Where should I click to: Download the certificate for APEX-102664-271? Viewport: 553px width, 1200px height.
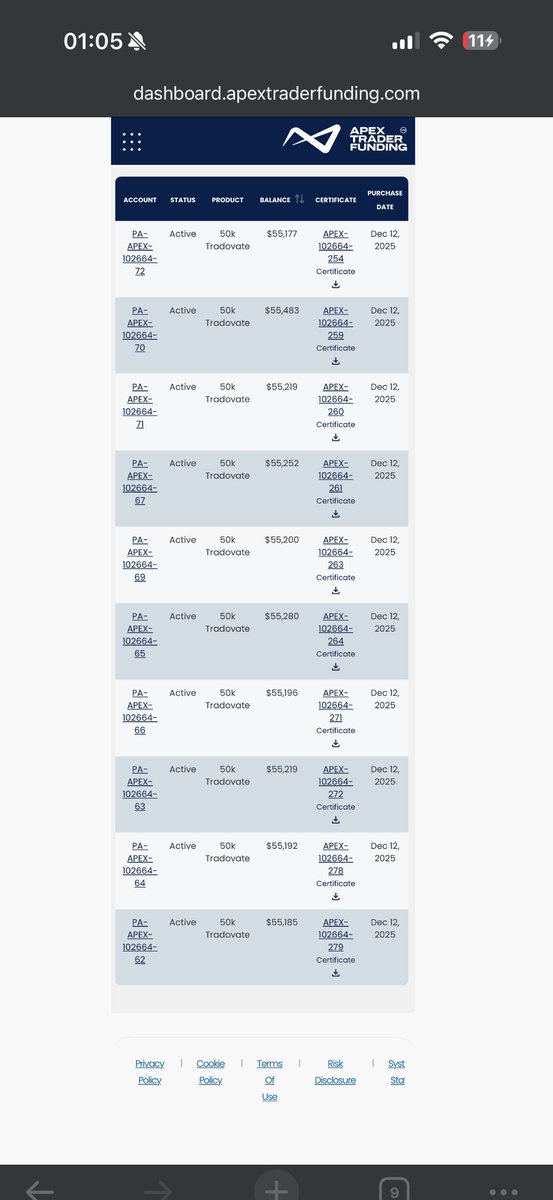336,743
